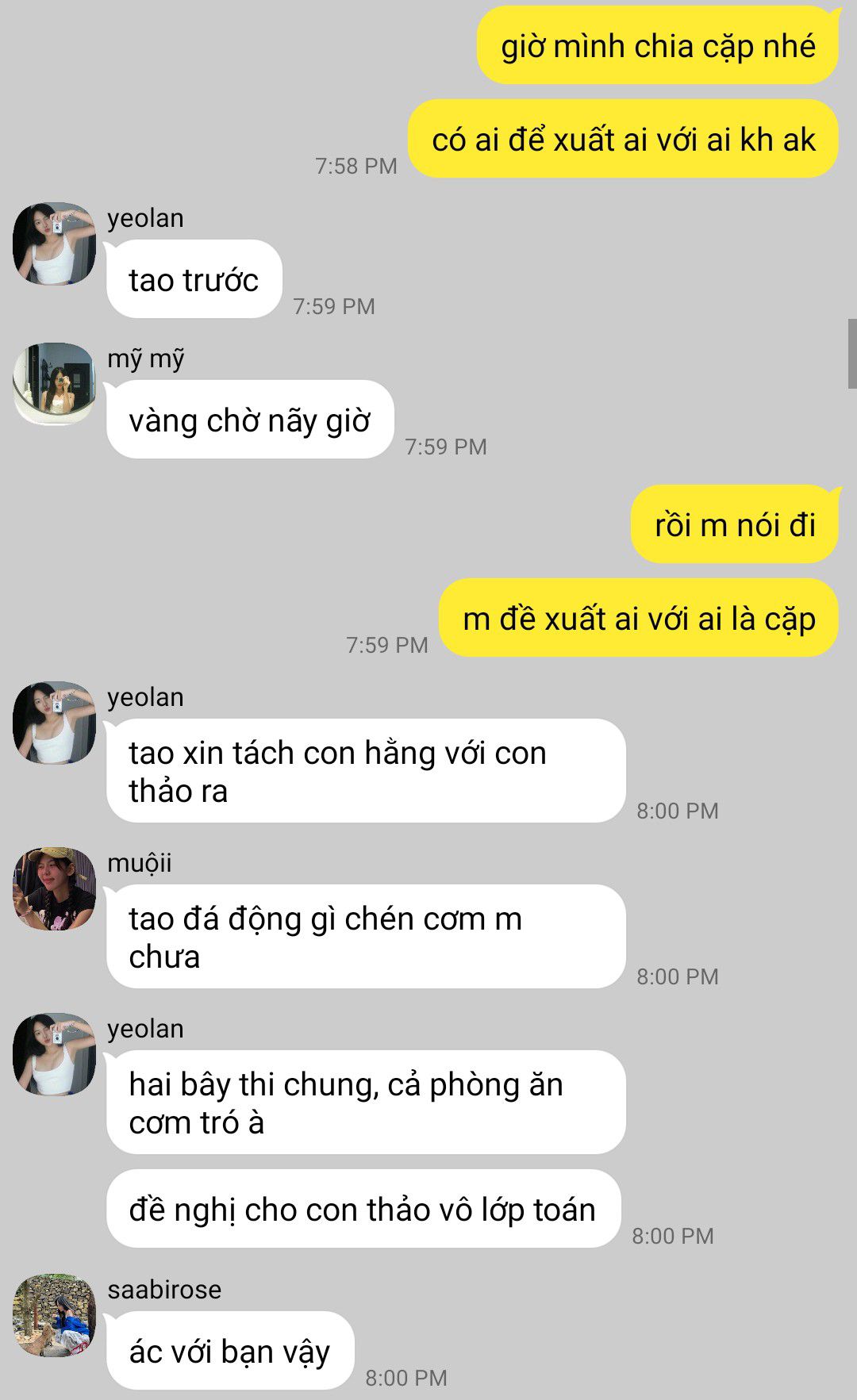Open muộii's avatar
Image resolution: width=857 pixels, height=1400 pixels.
click(x=54, y=888)
